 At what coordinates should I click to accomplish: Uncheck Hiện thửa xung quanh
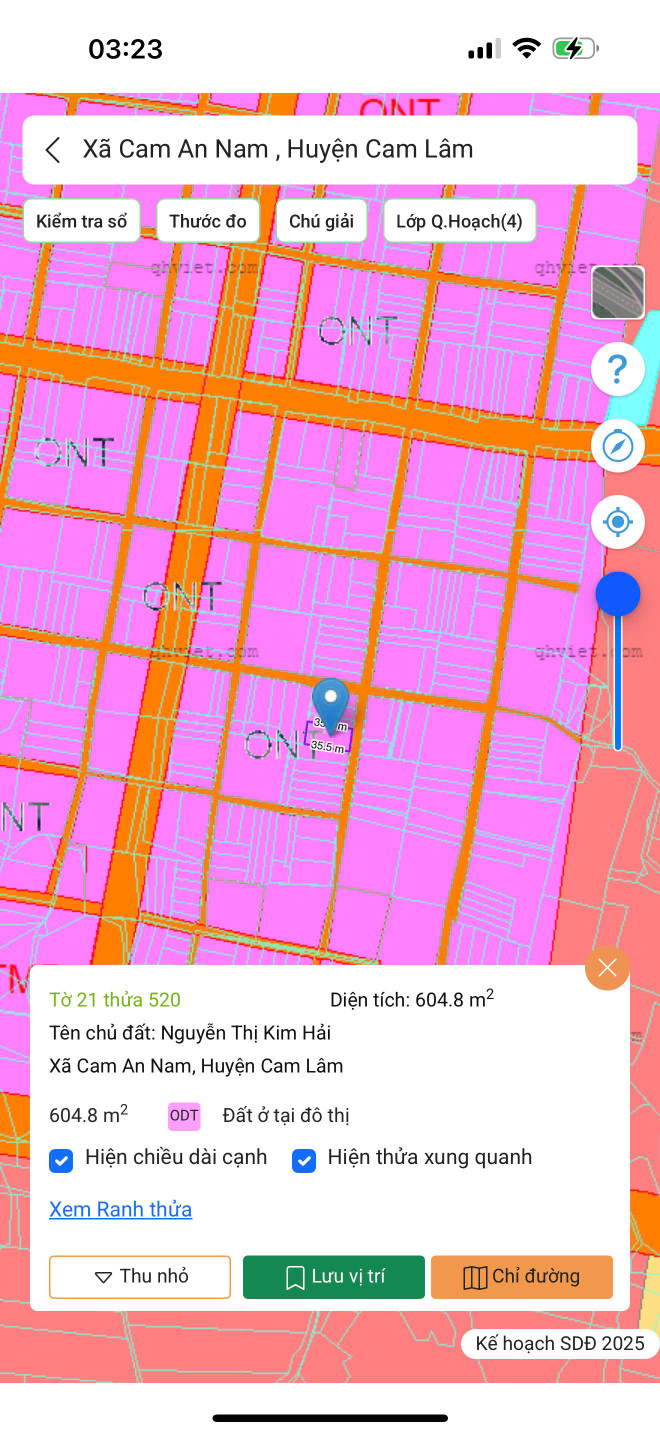(304, 1160)
